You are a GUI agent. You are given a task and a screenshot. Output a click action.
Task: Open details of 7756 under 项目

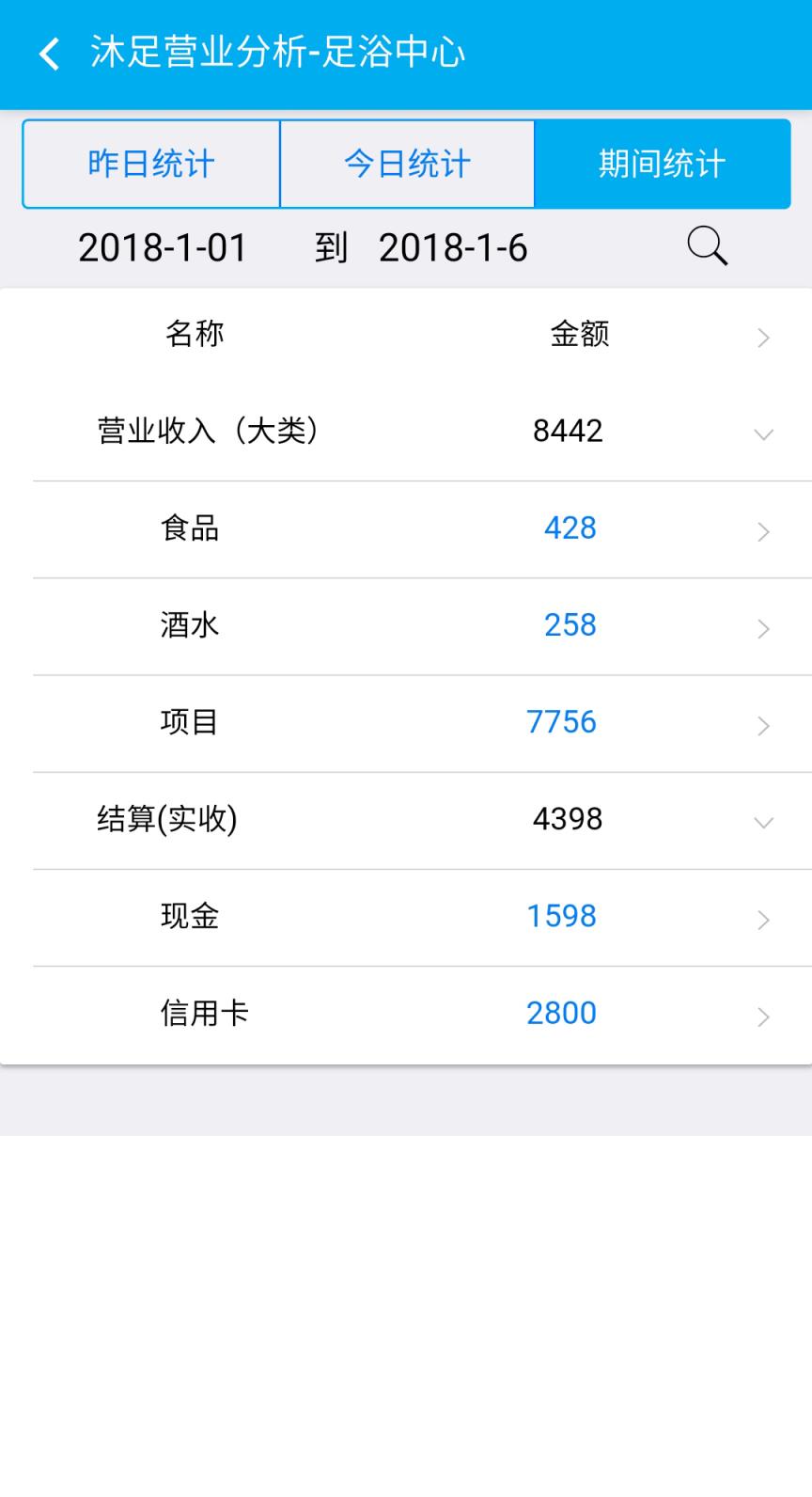561,722
